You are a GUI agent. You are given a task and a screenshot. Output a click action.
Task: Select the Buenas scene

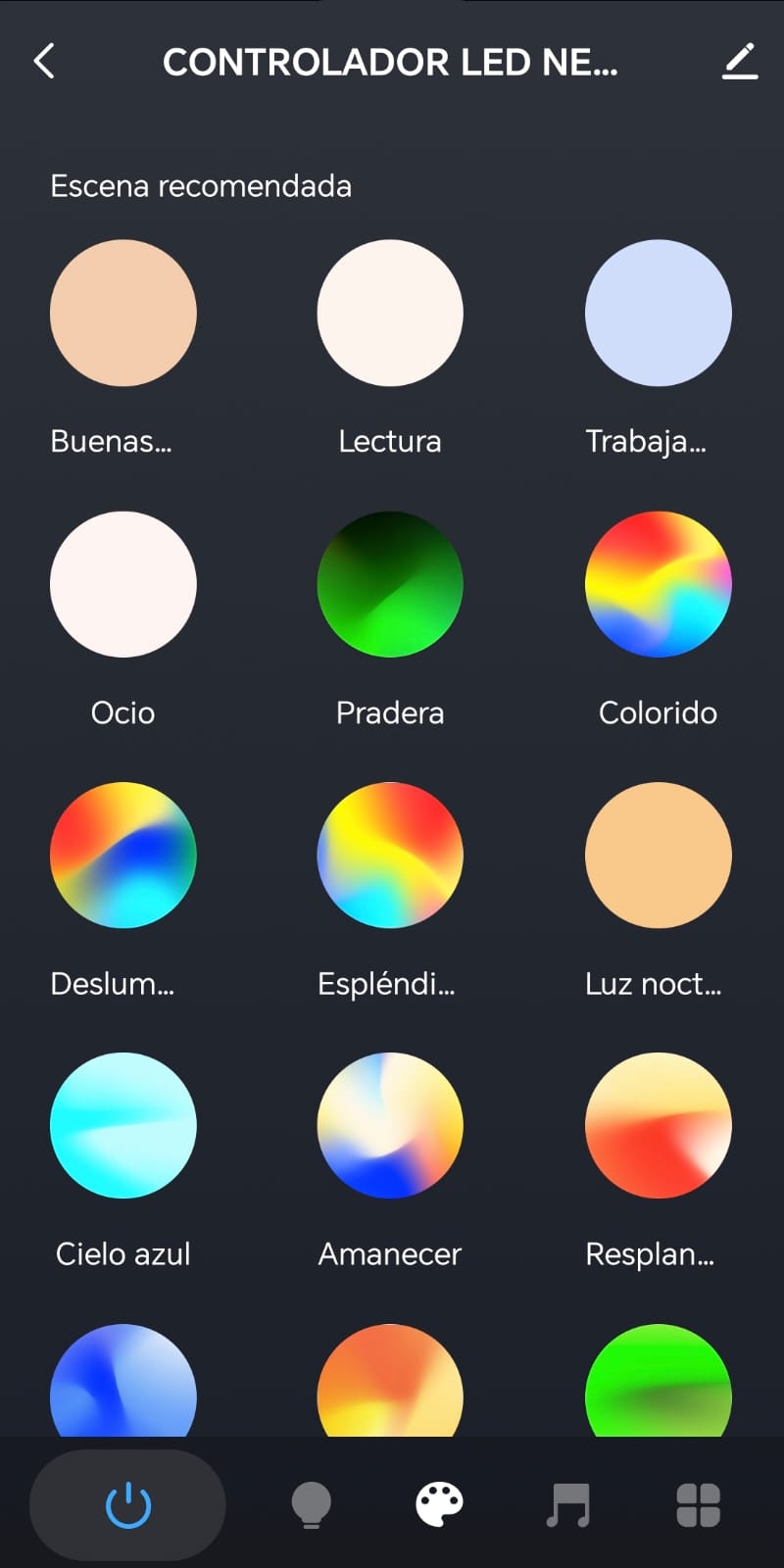point(123,313)
